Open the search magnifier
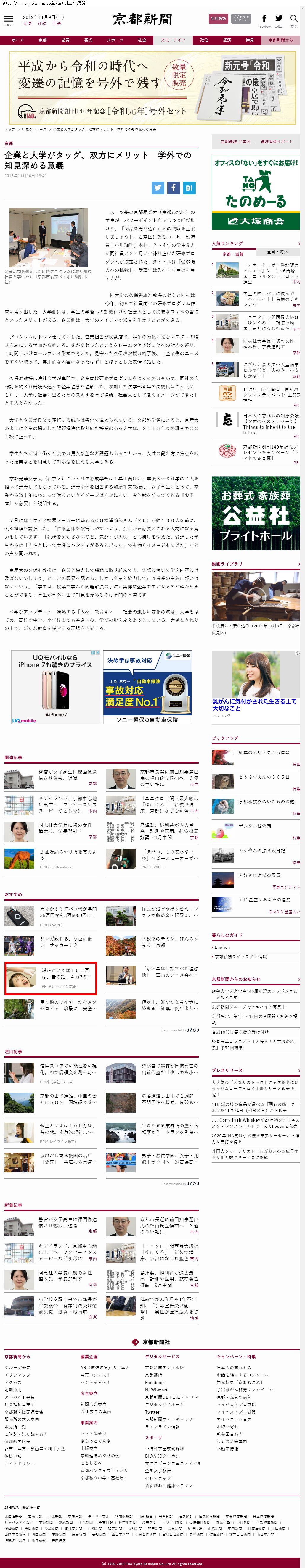 tap(294, 20)
